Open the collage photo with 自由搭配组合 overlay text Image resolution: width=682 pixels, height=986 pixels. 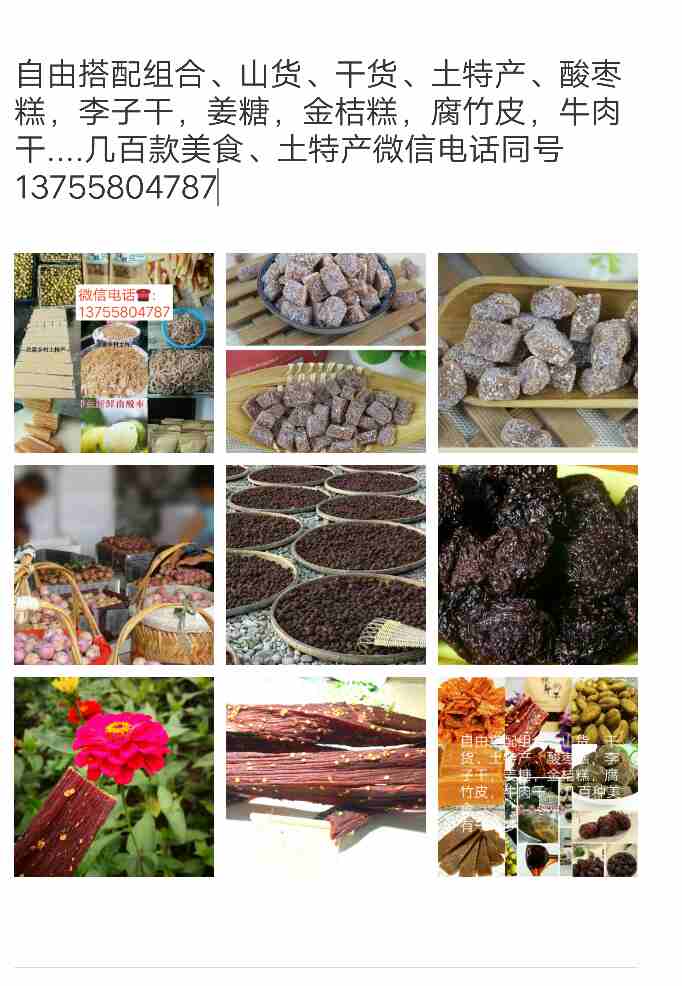tap(538, 777)
